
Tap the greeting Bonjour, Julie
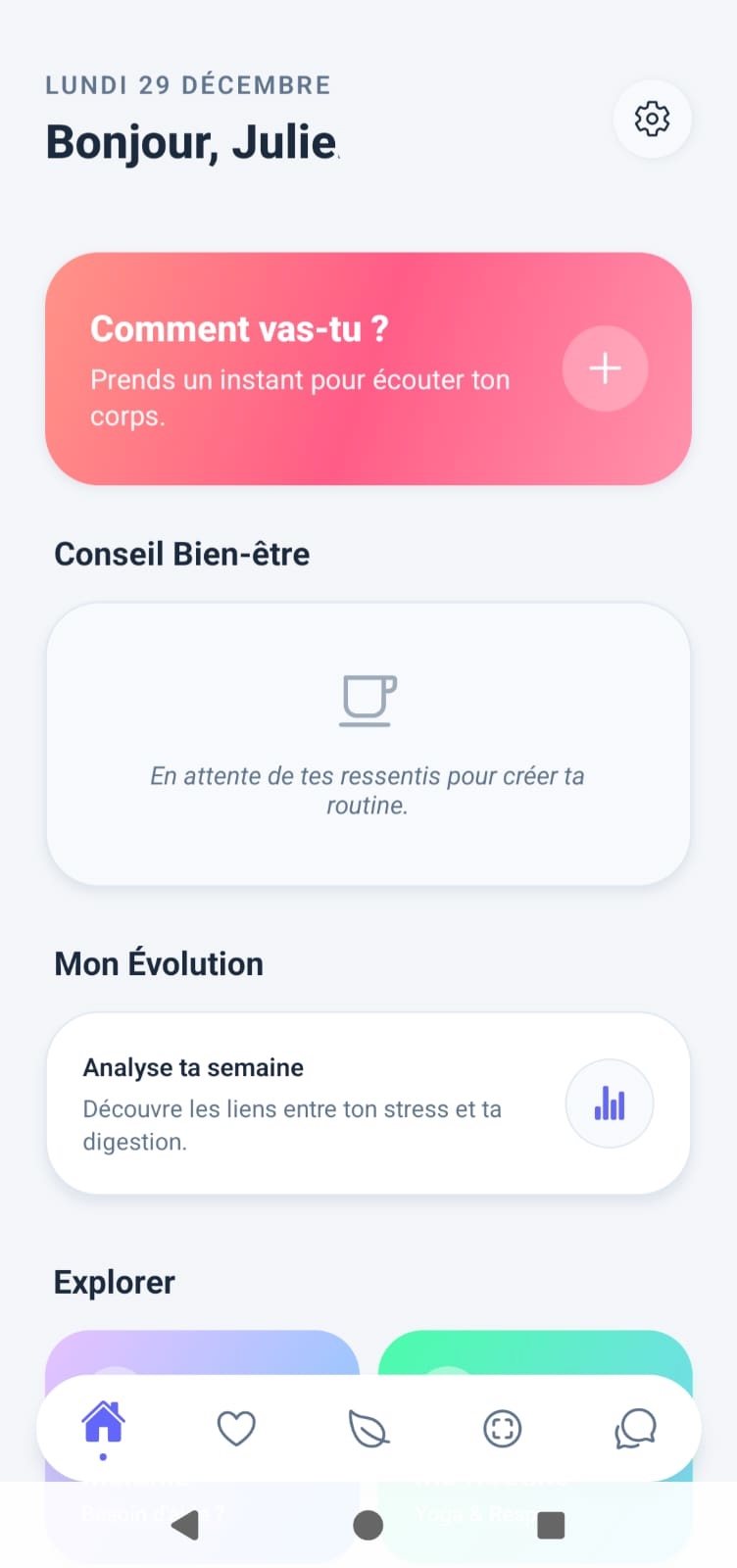pyautogui.click(x=192, y=141)
